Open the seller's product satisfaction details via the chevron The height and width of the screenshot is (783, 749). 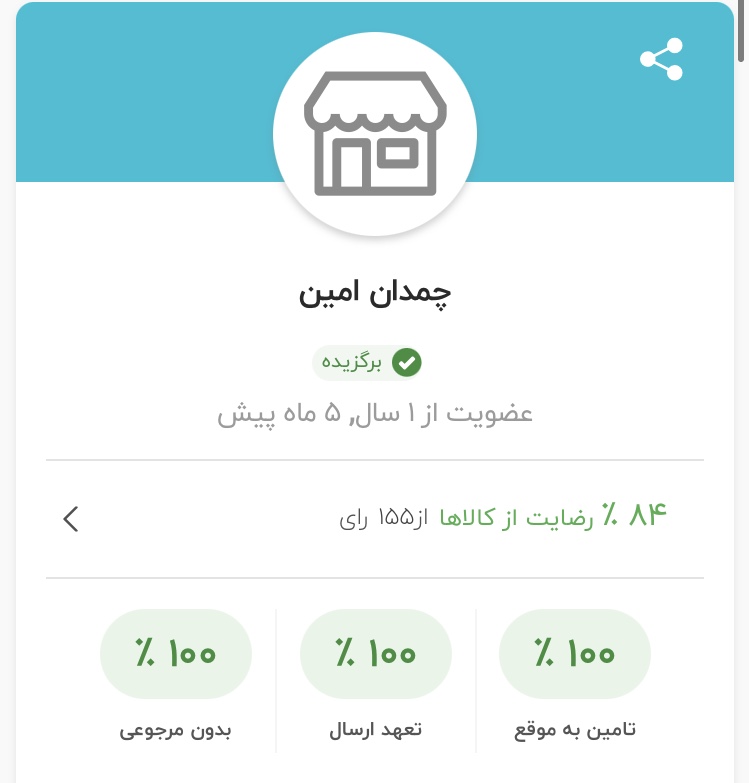[70, 519]
